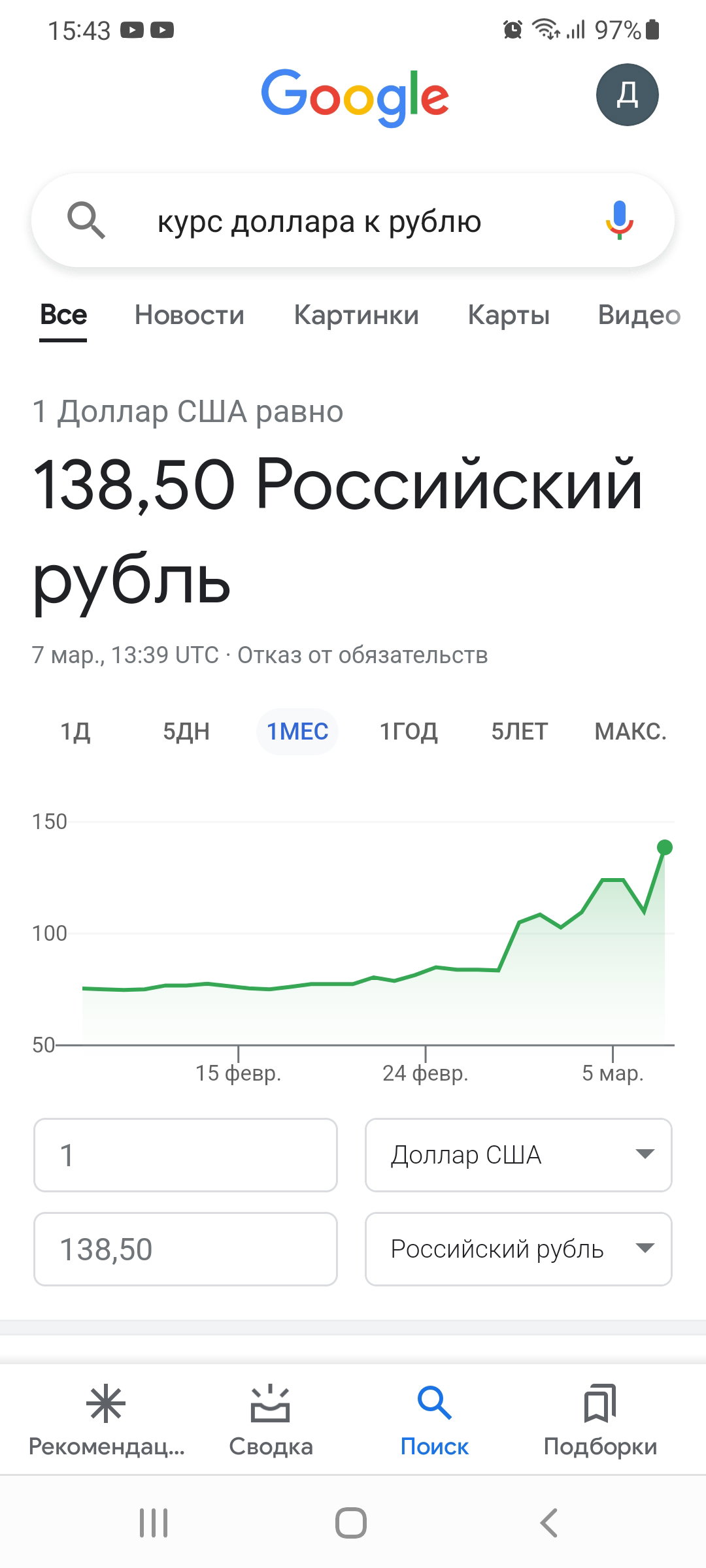The width and height of the screenshot is (706, 1568).
Task: Open the account avatar with letter Д
Action: point(627,95)
